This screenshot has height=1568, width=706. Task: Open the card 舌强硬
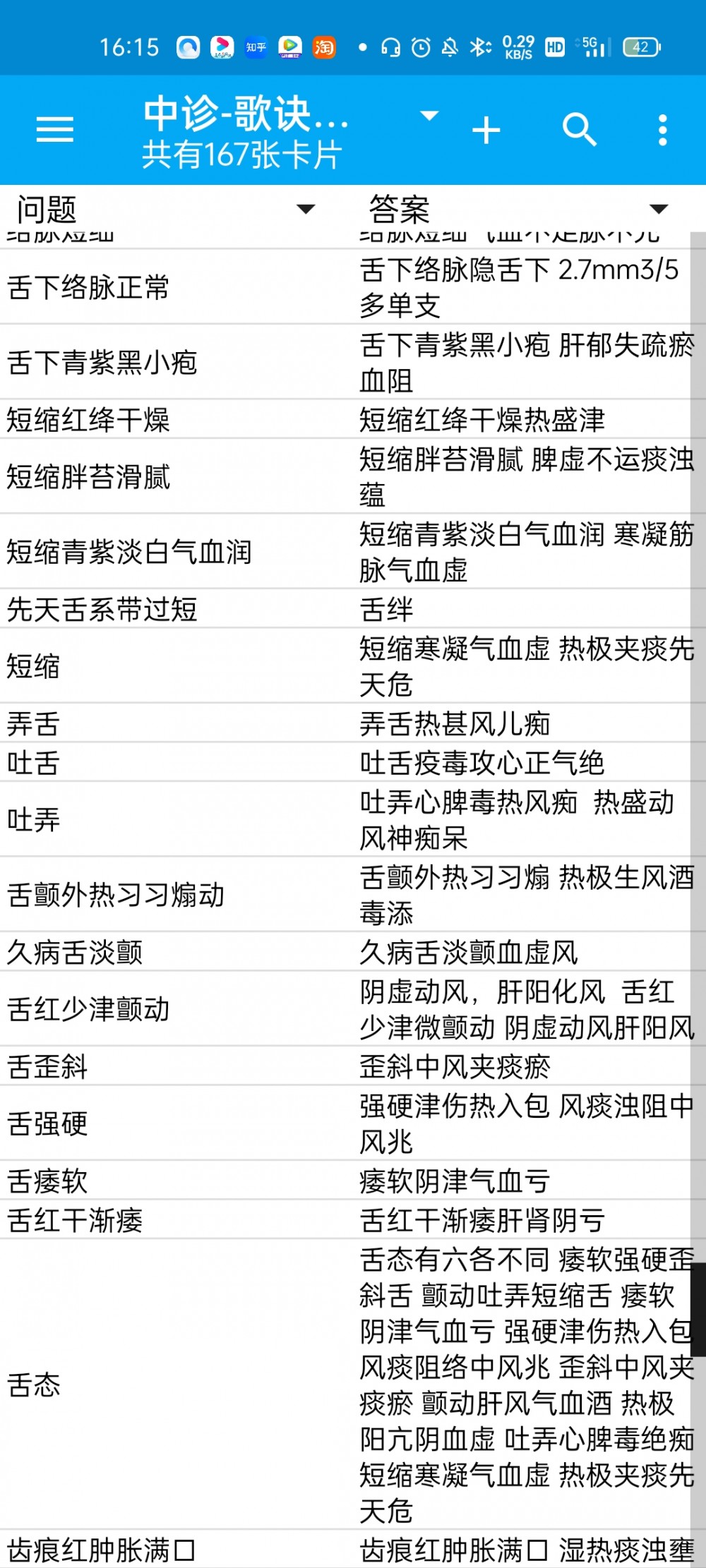(345, 1123)
